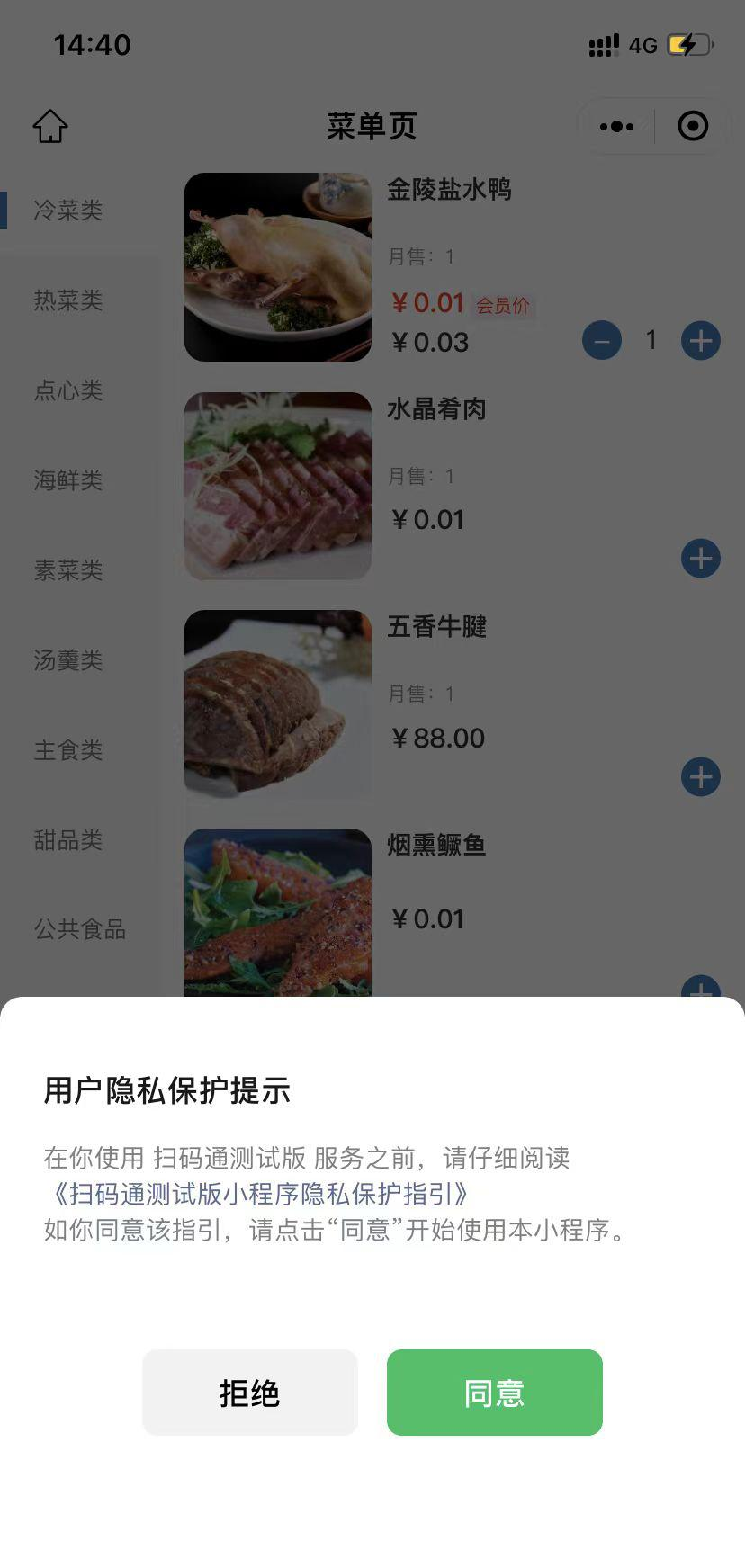The image size is (745, 1568).
Task: Open the mini program more menu
Action: tap(616, 126)
